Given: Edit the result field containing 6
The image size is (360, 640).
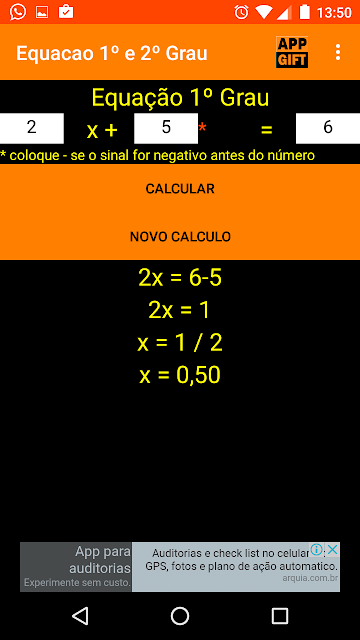Looking at the screenshot, I should click(x=328, y=128).
